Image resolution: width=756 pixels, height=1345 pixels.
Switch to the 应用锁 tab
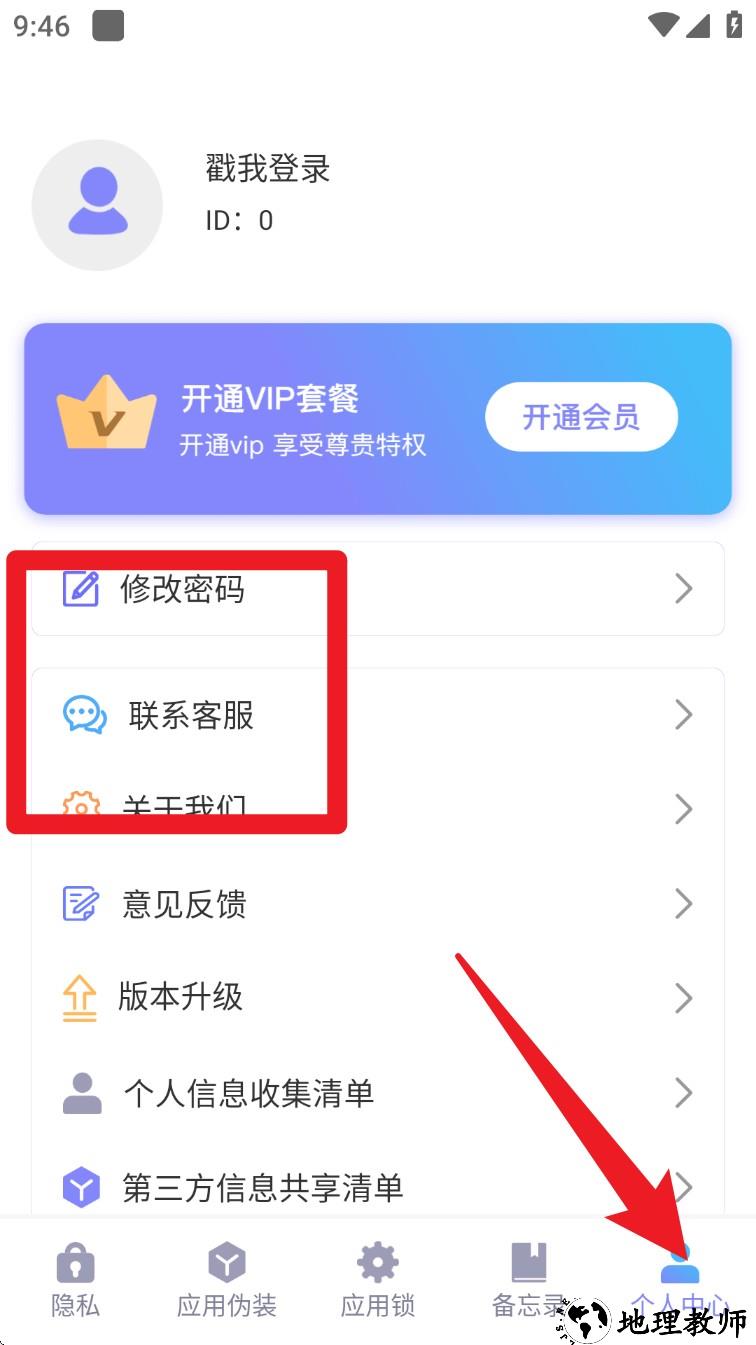[377, 1280]
